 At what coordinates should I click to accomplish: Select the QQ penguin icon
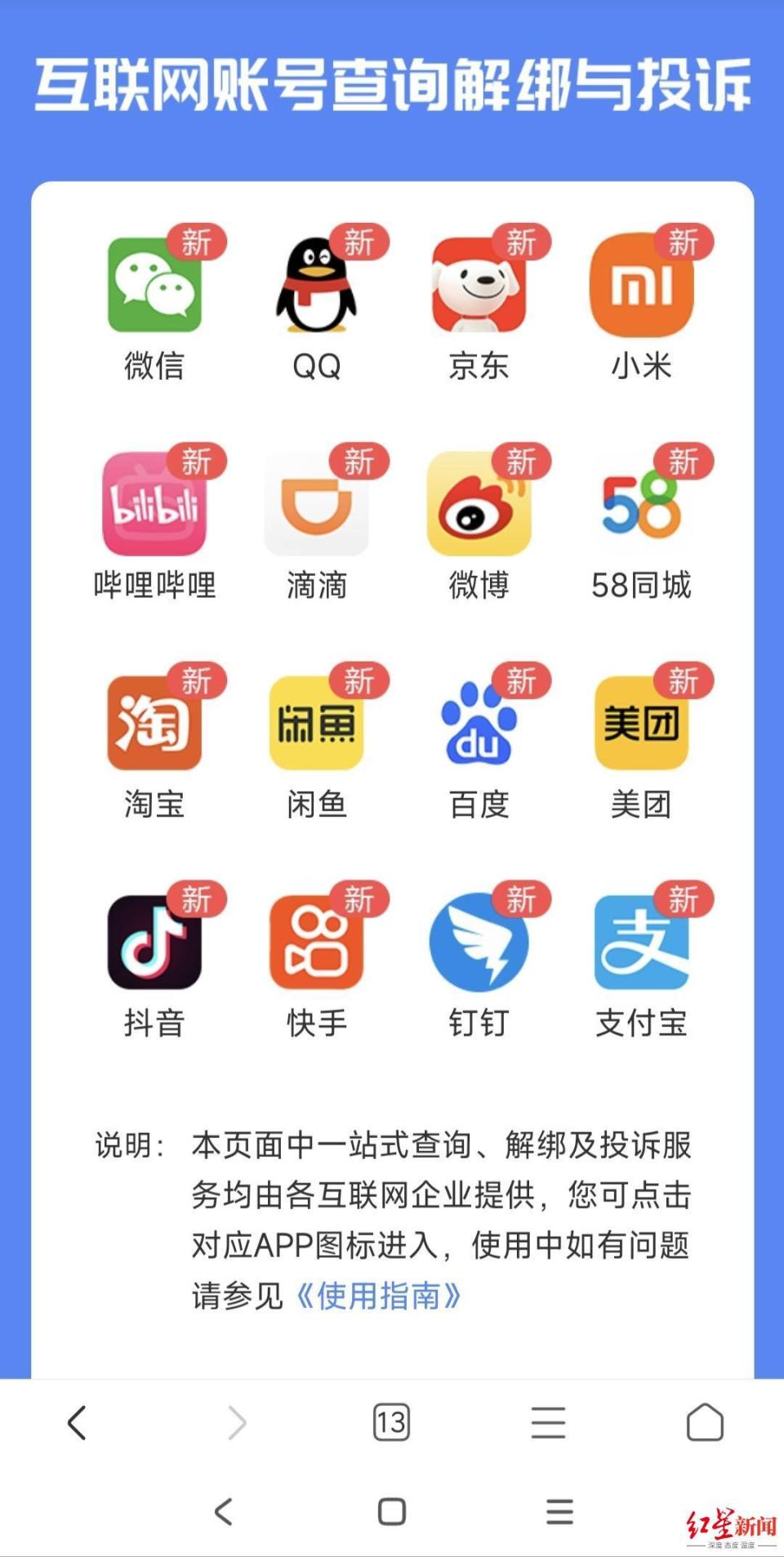[316, 285]
